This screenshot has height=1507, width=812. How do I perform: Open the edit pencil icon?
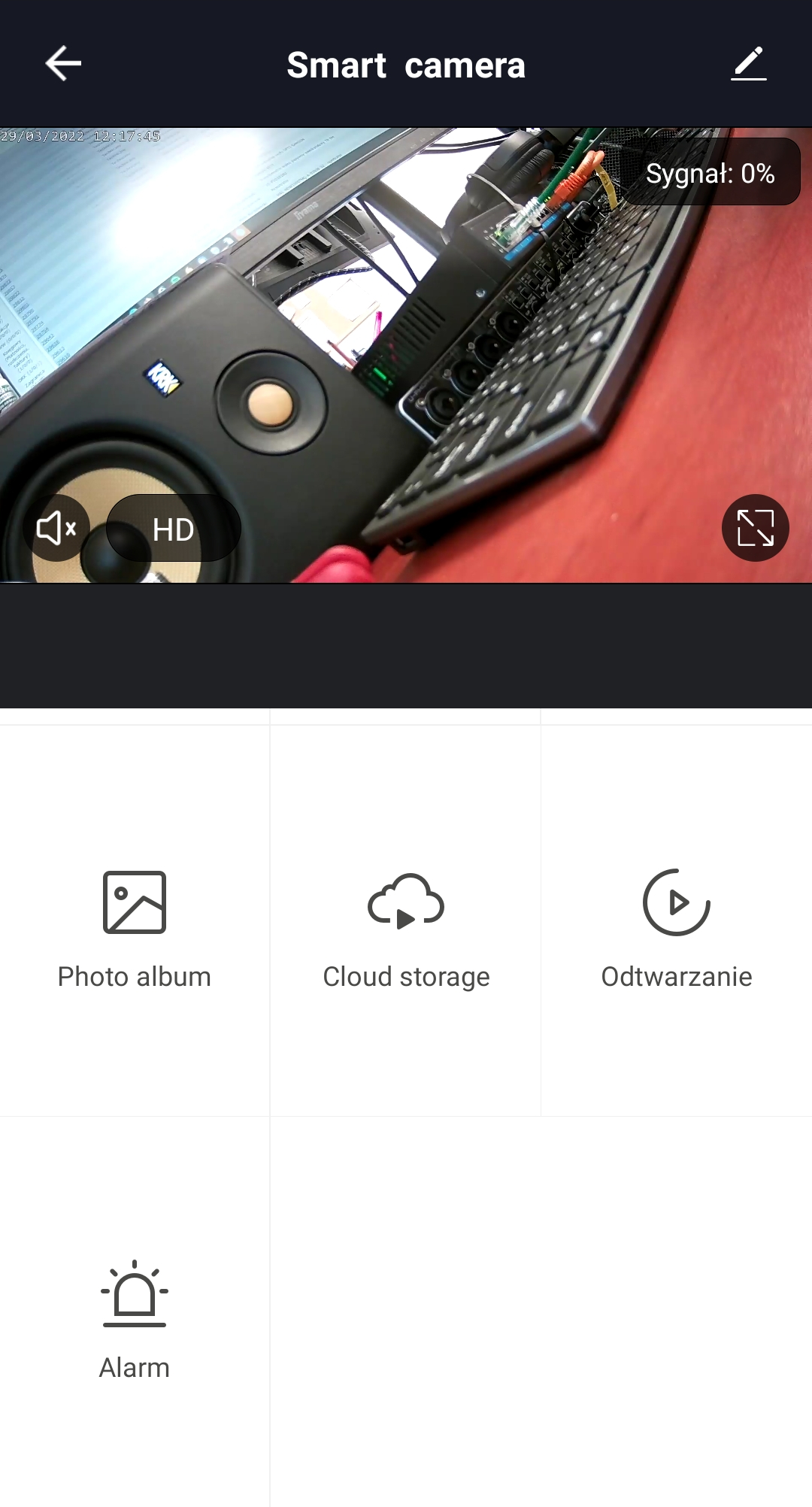pos(749,63)
